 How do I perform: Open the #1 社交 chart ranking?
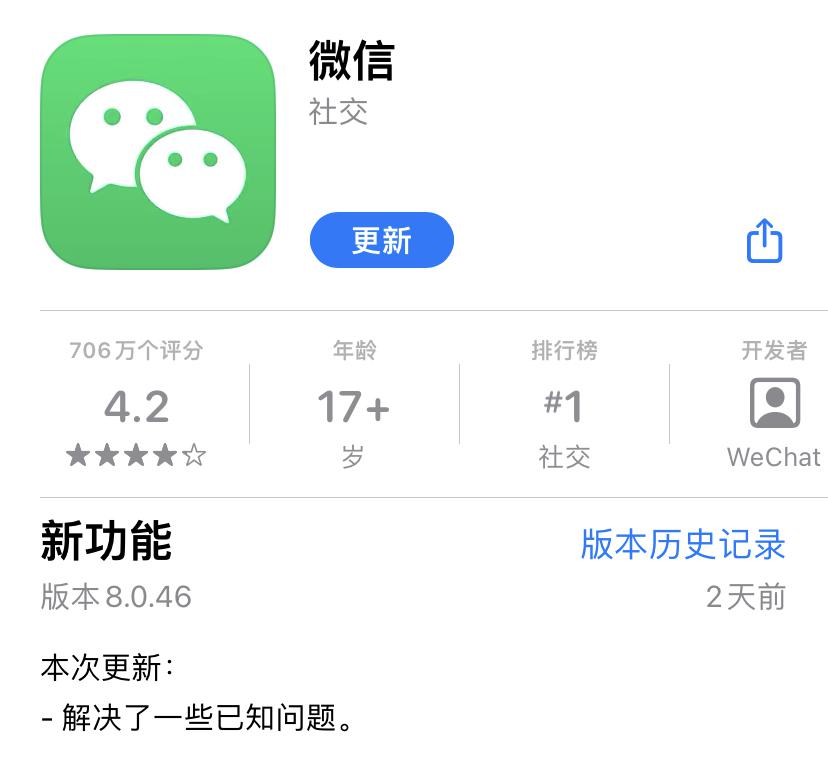(564, 406)
